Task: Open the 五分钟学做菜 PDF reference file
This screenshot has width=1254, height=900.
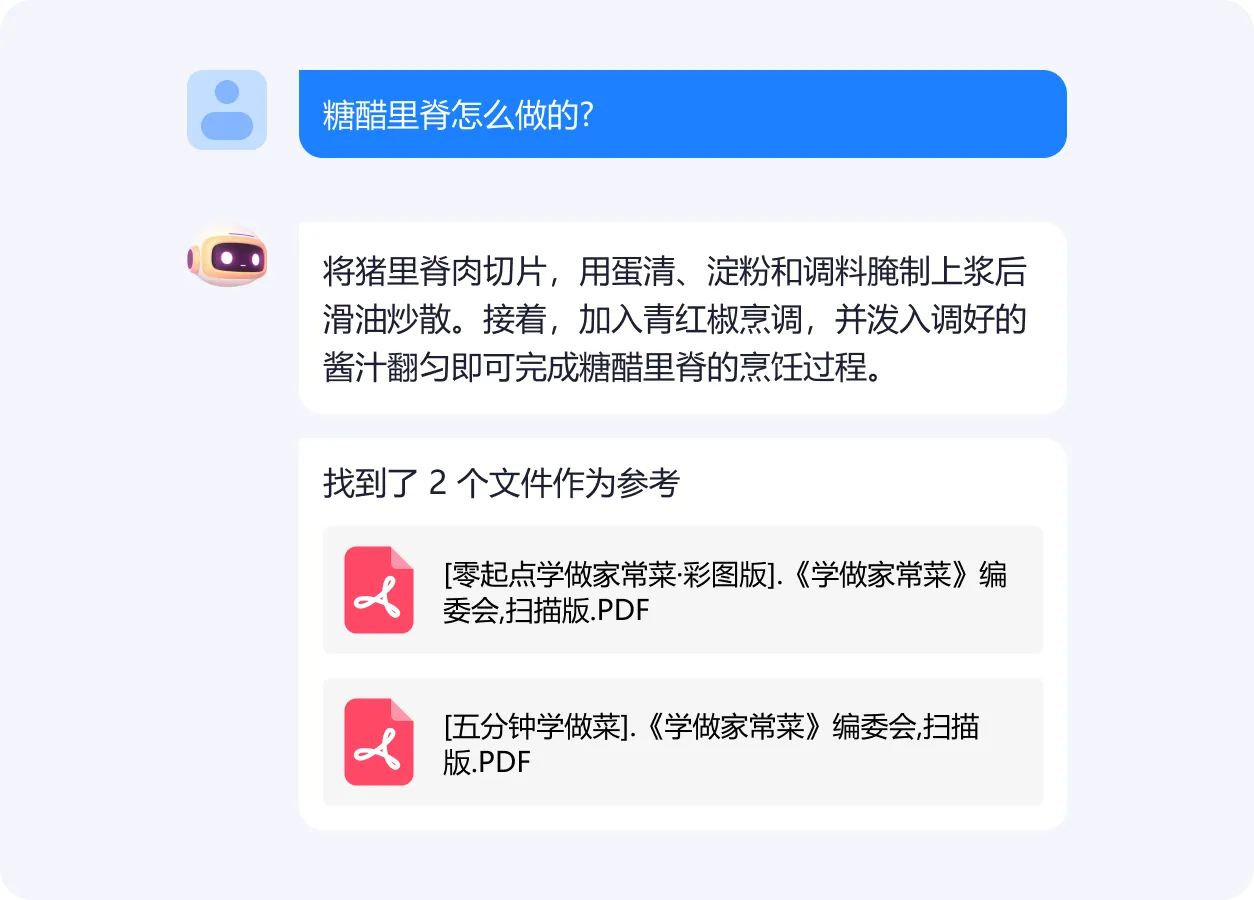Action: [682, 742]
